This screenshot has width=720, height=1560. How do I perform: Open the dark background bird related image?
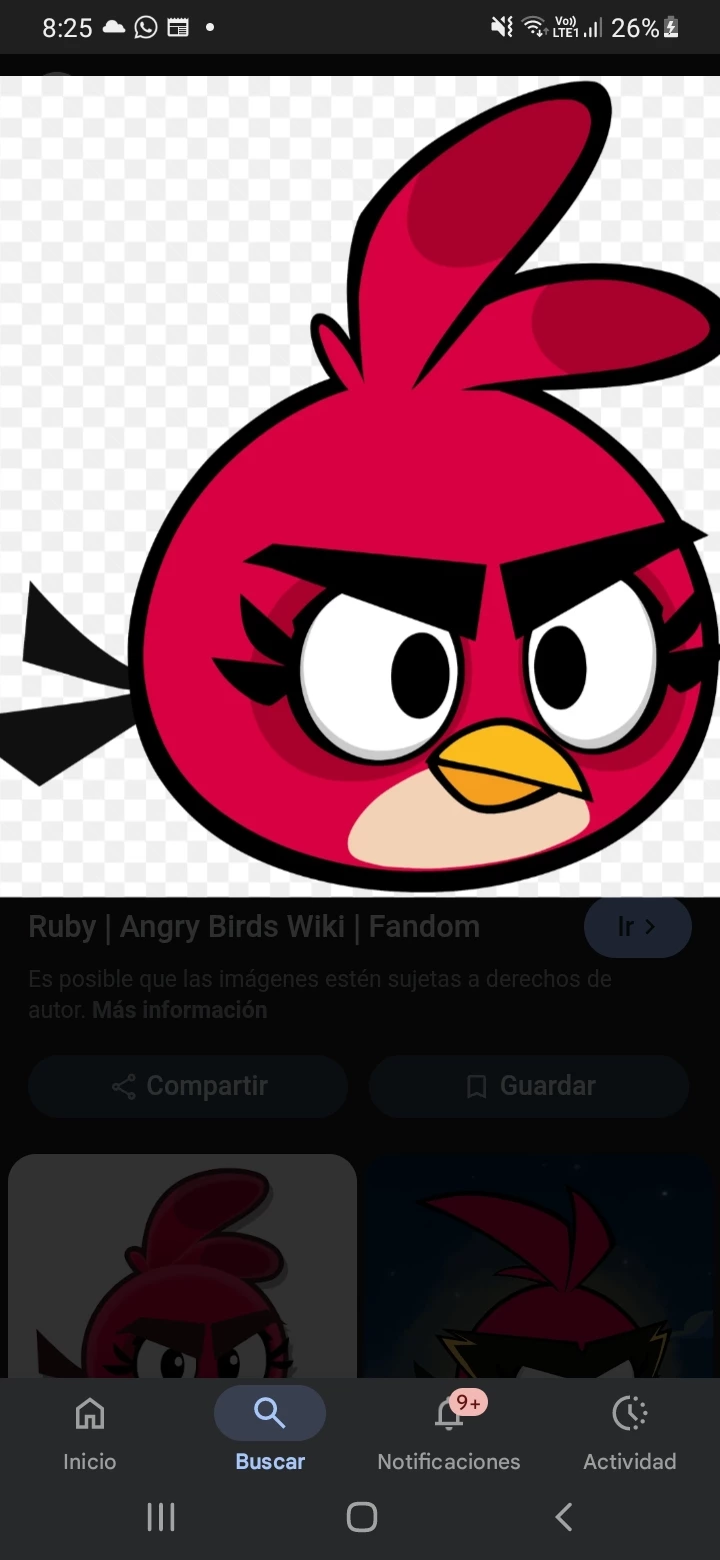point(540,1265)
